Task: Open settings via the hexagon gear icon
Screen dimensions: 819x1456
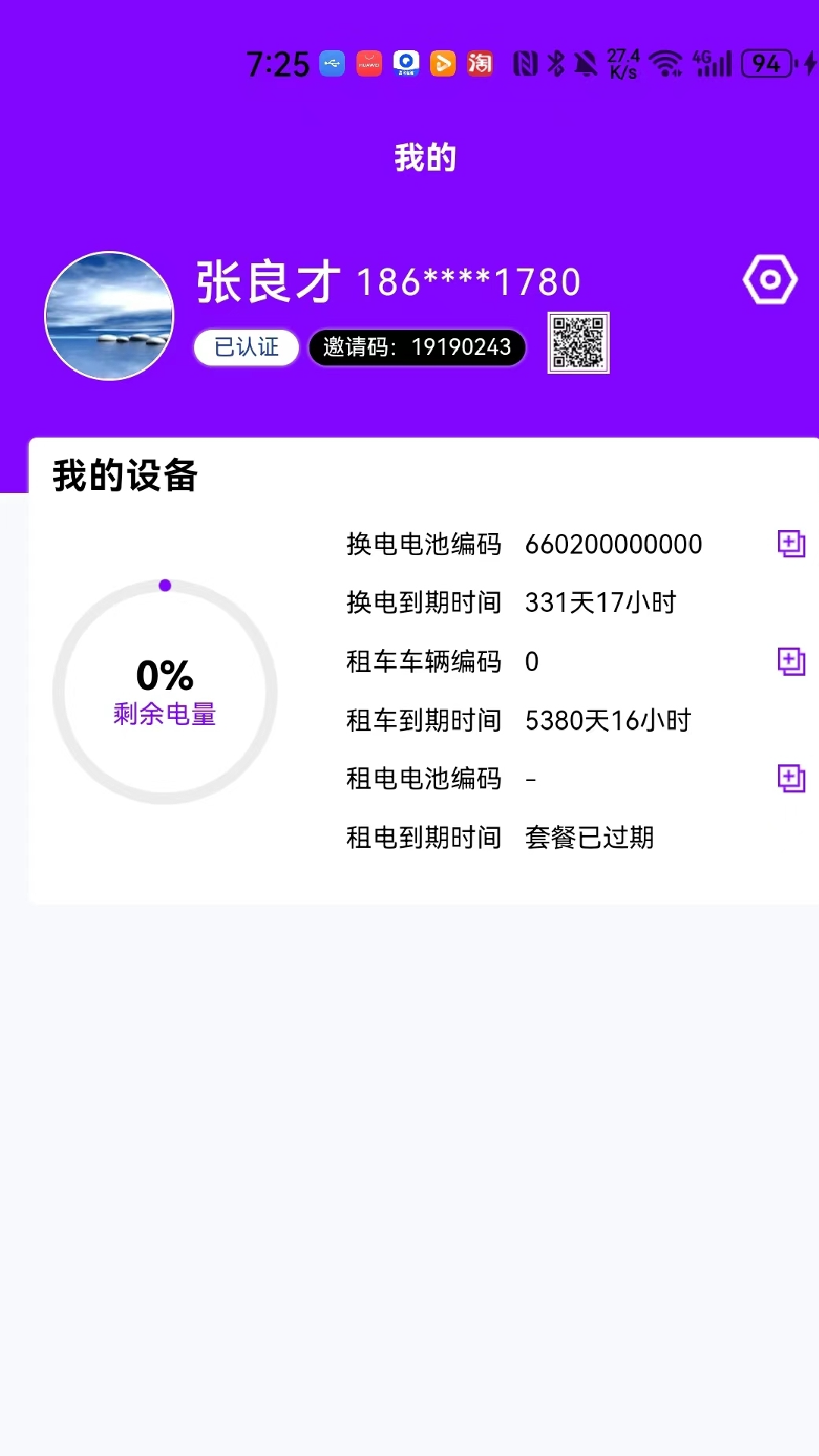Action: 770,280
